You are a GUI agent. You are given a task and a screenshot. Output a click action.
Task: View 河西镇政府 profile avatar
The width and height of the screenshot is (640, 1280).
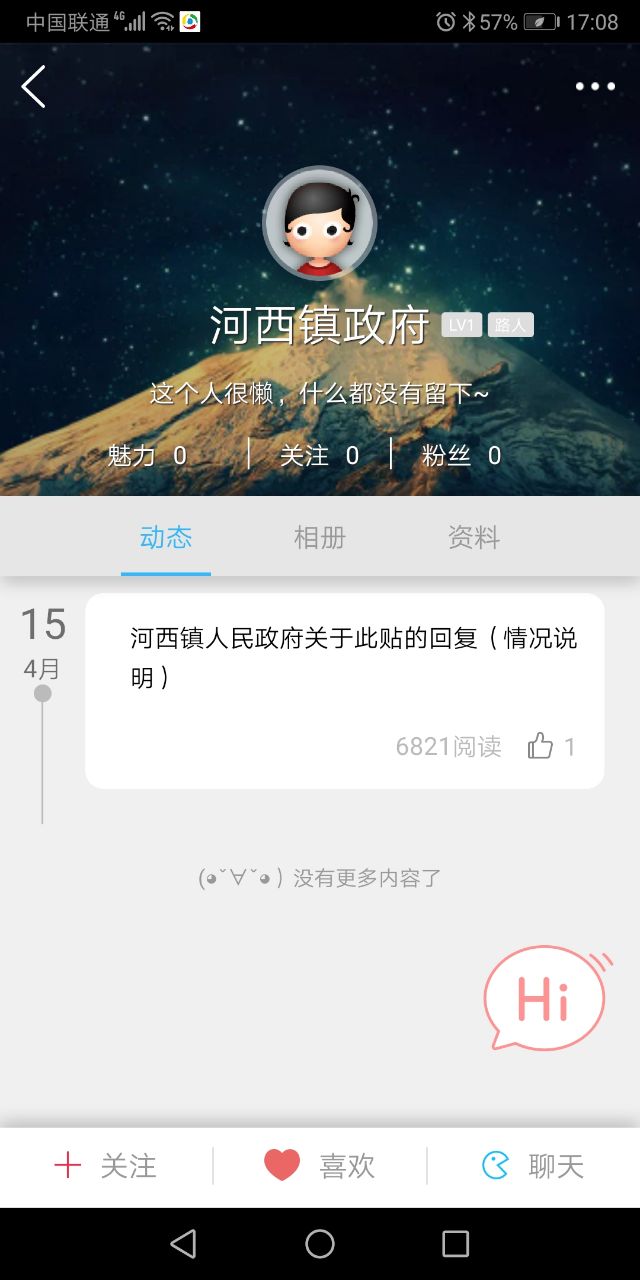click(x=320, y=224)
